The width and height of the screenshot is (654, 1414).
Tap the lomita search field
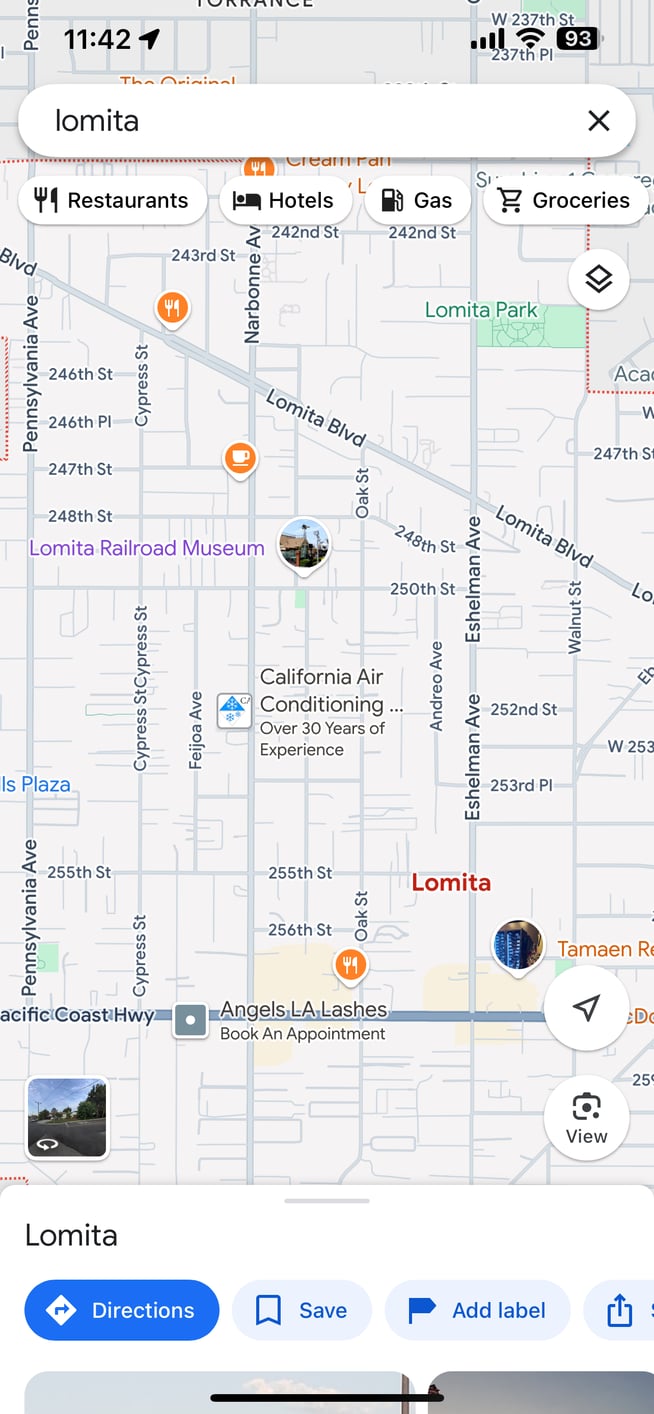pos(300,121)
